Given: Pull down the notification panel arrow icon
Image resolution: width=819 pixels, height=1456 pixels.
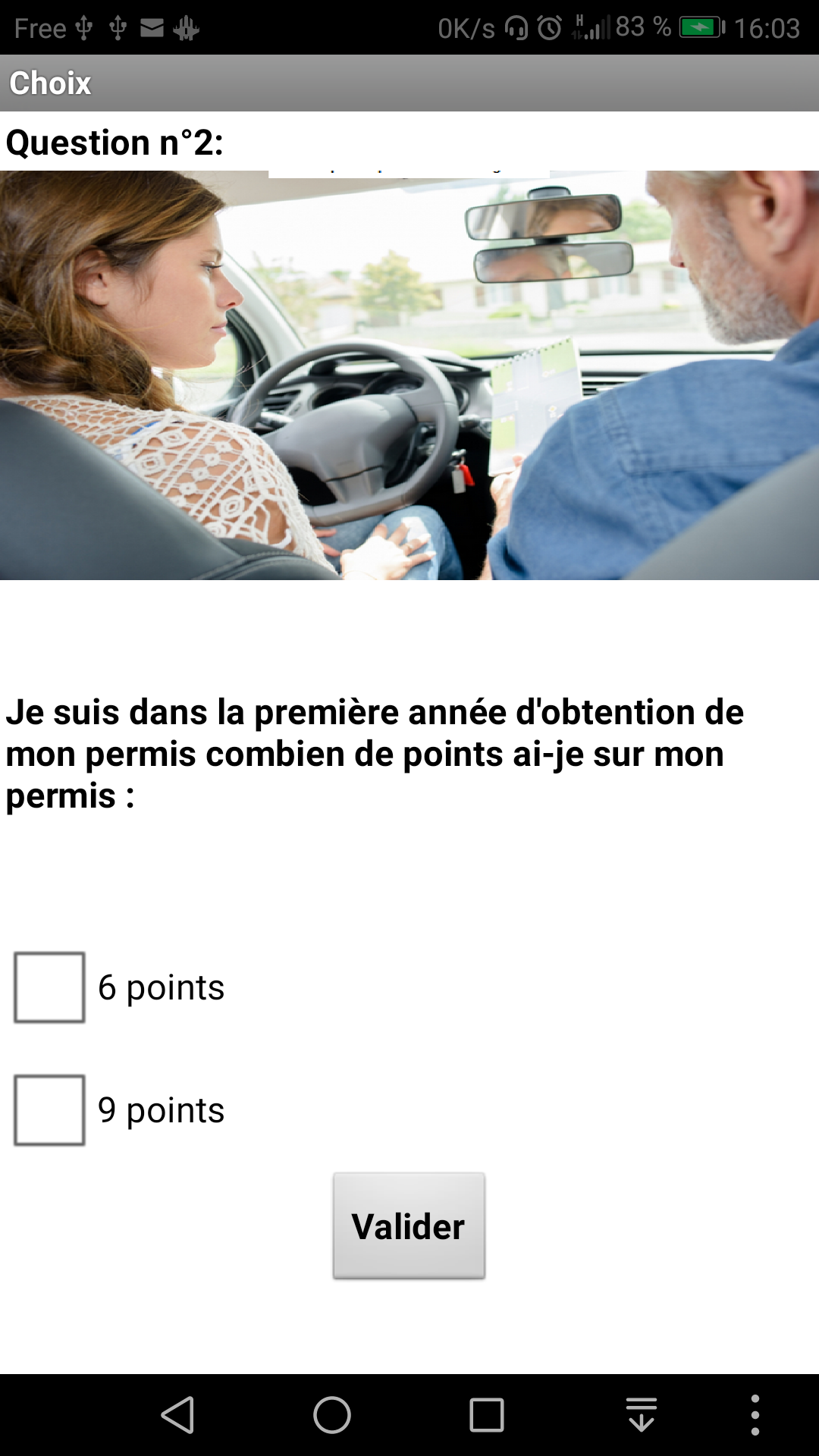Looking at the screenshot, I should 642,1415.
